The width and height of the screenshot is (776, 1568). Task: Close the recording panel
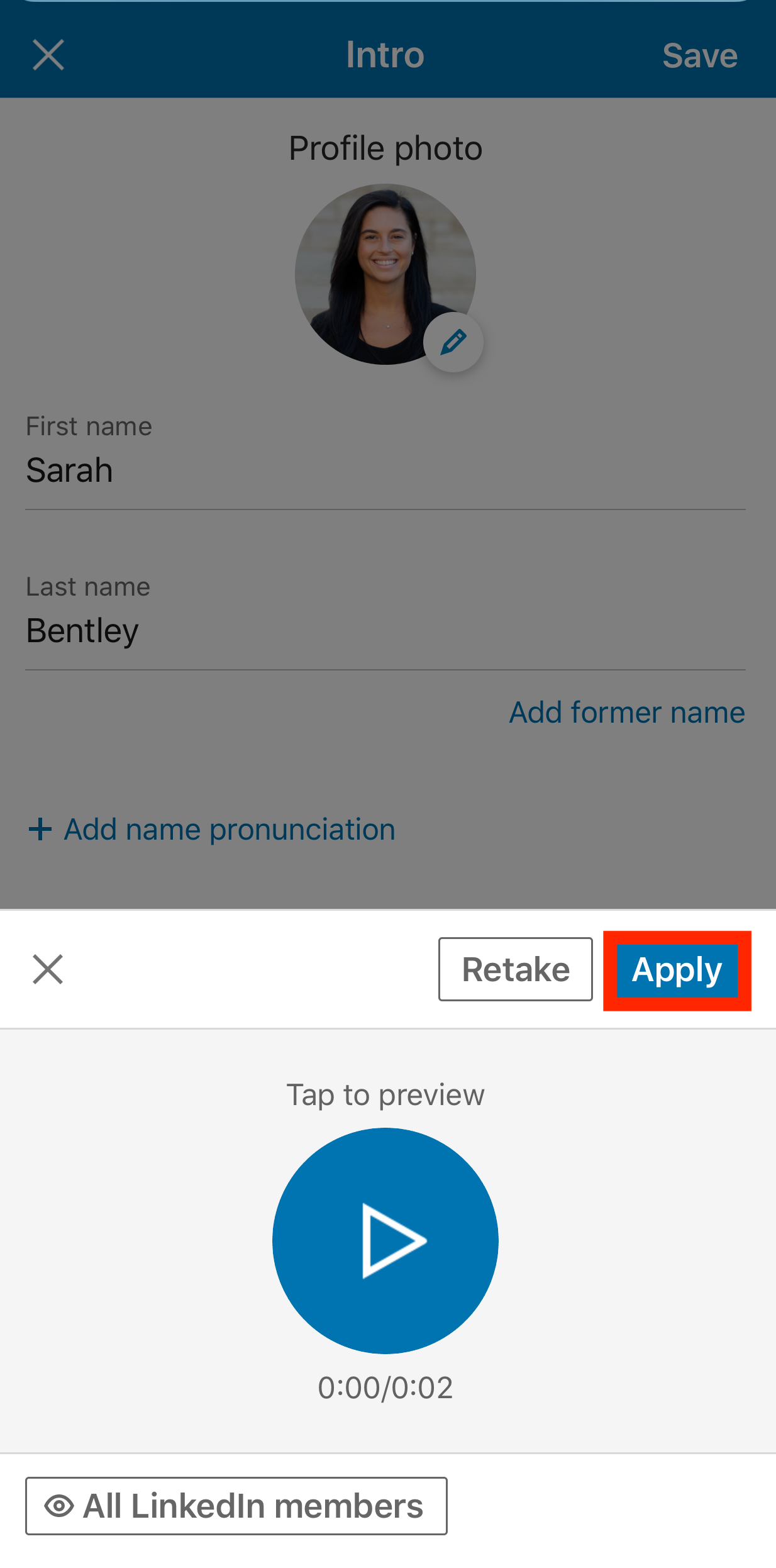click(48, 969)
